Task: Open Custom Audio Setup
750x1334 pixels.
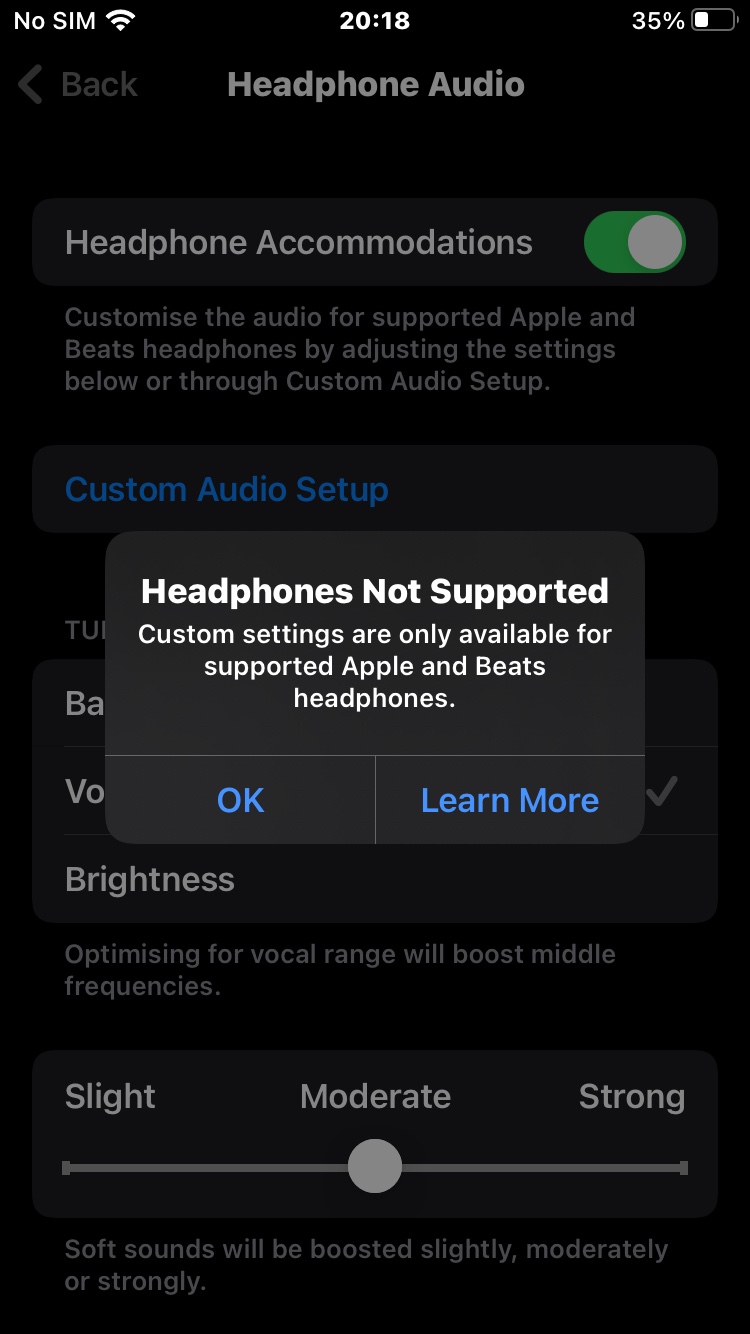Action: coord(227,490)
